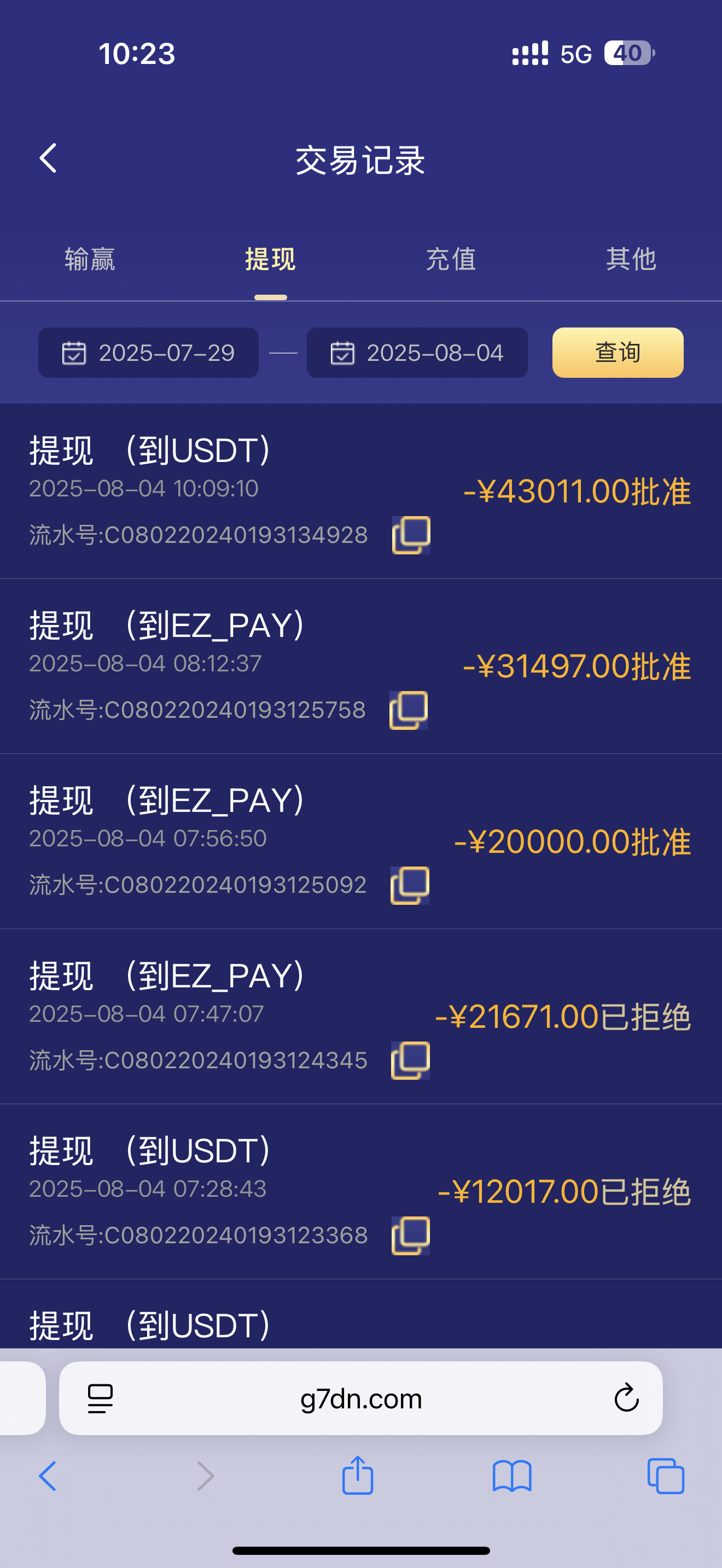
Task: Switch to the 其他 tab
Action: tap(631, 259)
